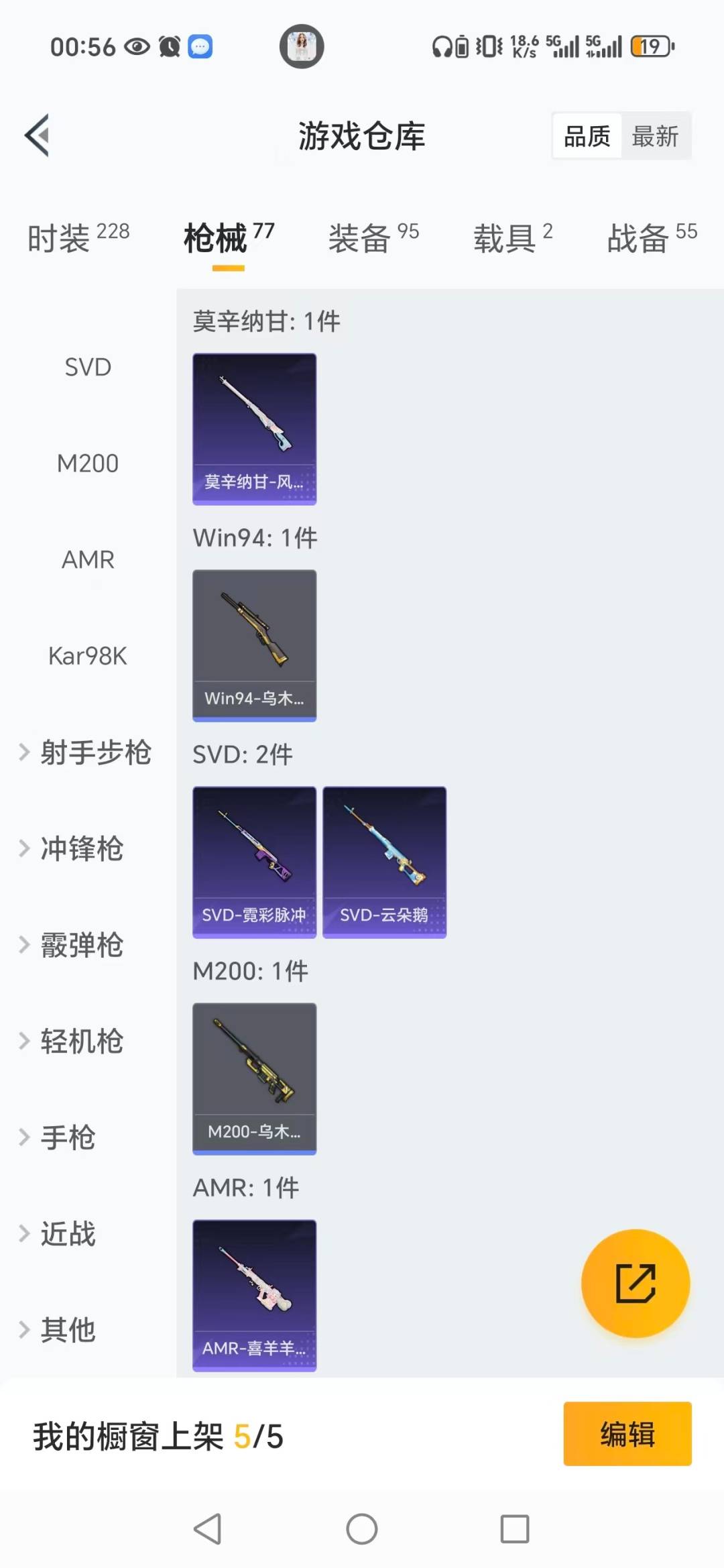Image resolution: width=724 pixels, height=1568 pixels.
Task: Enable 品质 sorting mode
Action: (x=586, y=135)
